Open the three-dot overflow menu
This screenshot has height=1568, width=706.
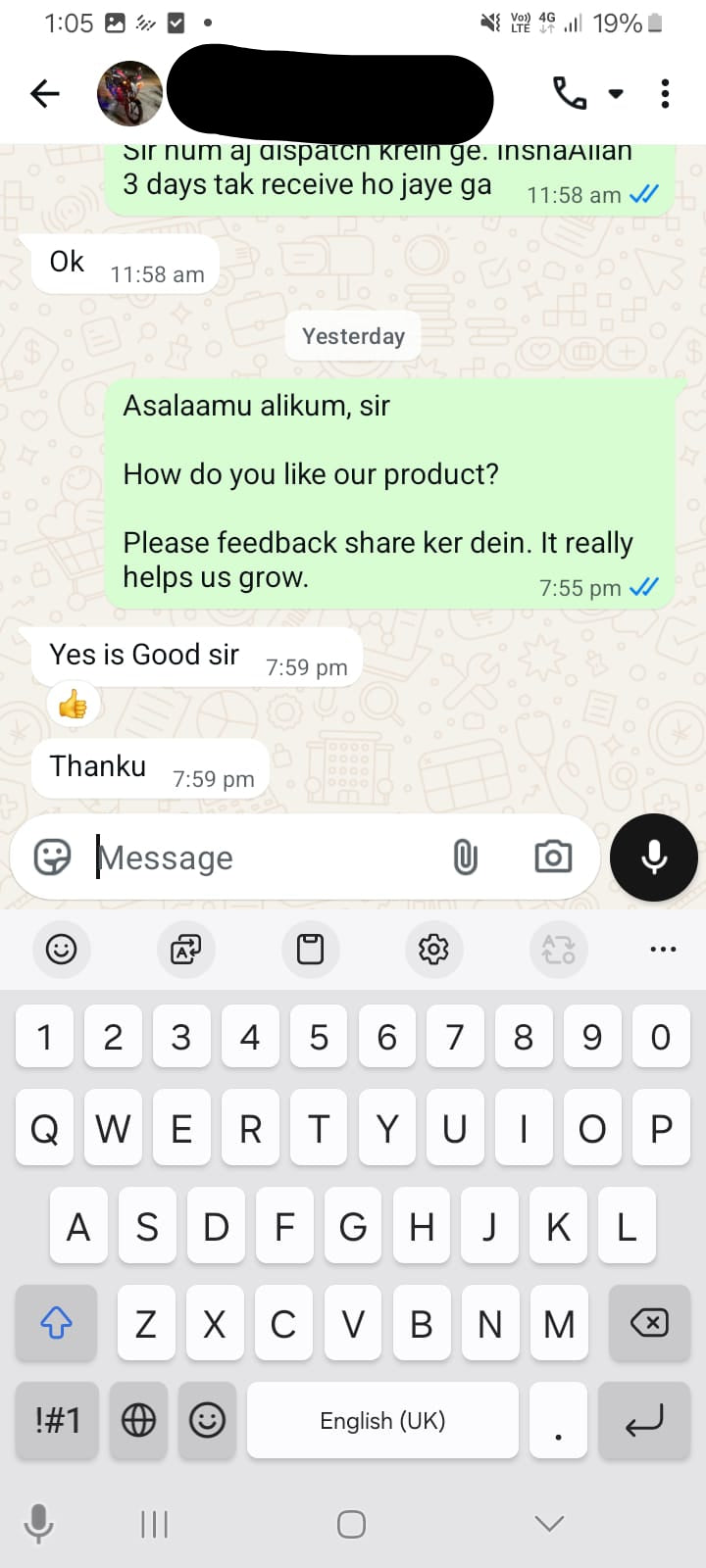click(665, 94)
